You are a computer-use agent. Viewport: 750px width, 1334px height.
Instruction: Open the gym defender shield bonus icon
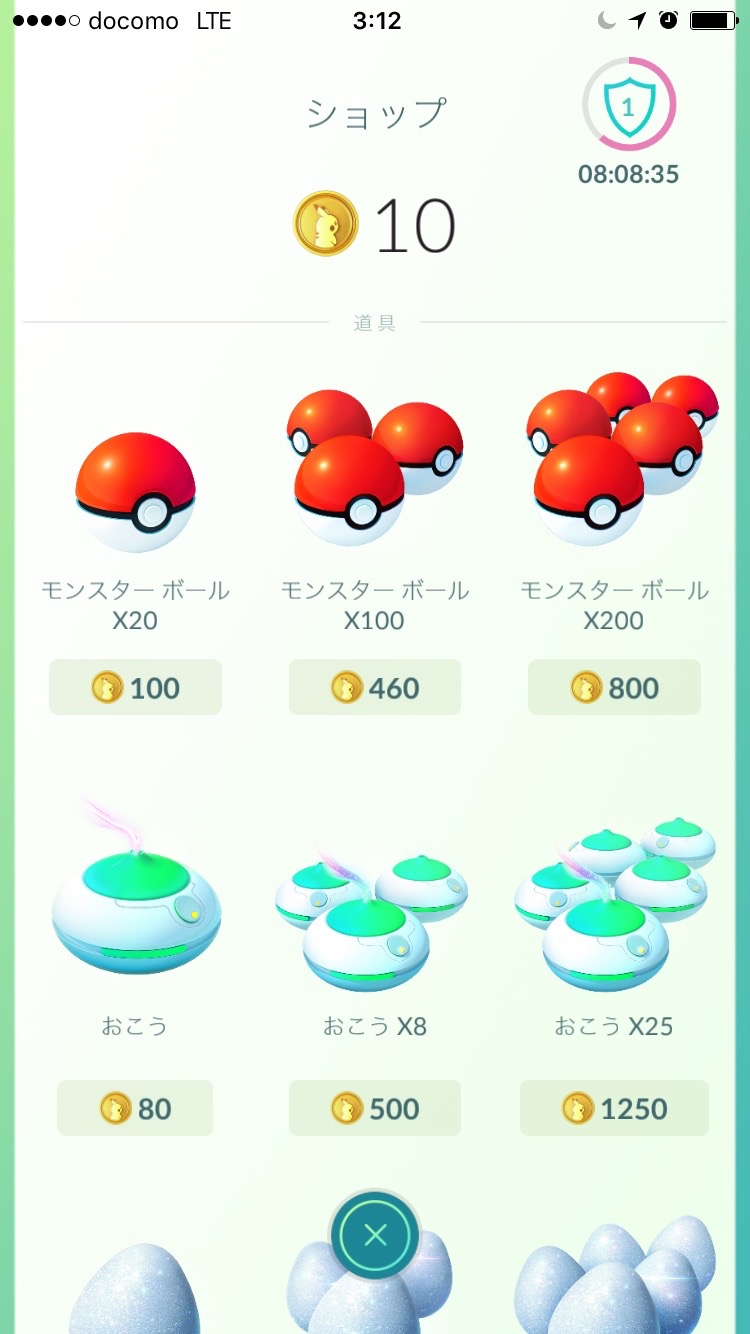click(x=629, y=105)
